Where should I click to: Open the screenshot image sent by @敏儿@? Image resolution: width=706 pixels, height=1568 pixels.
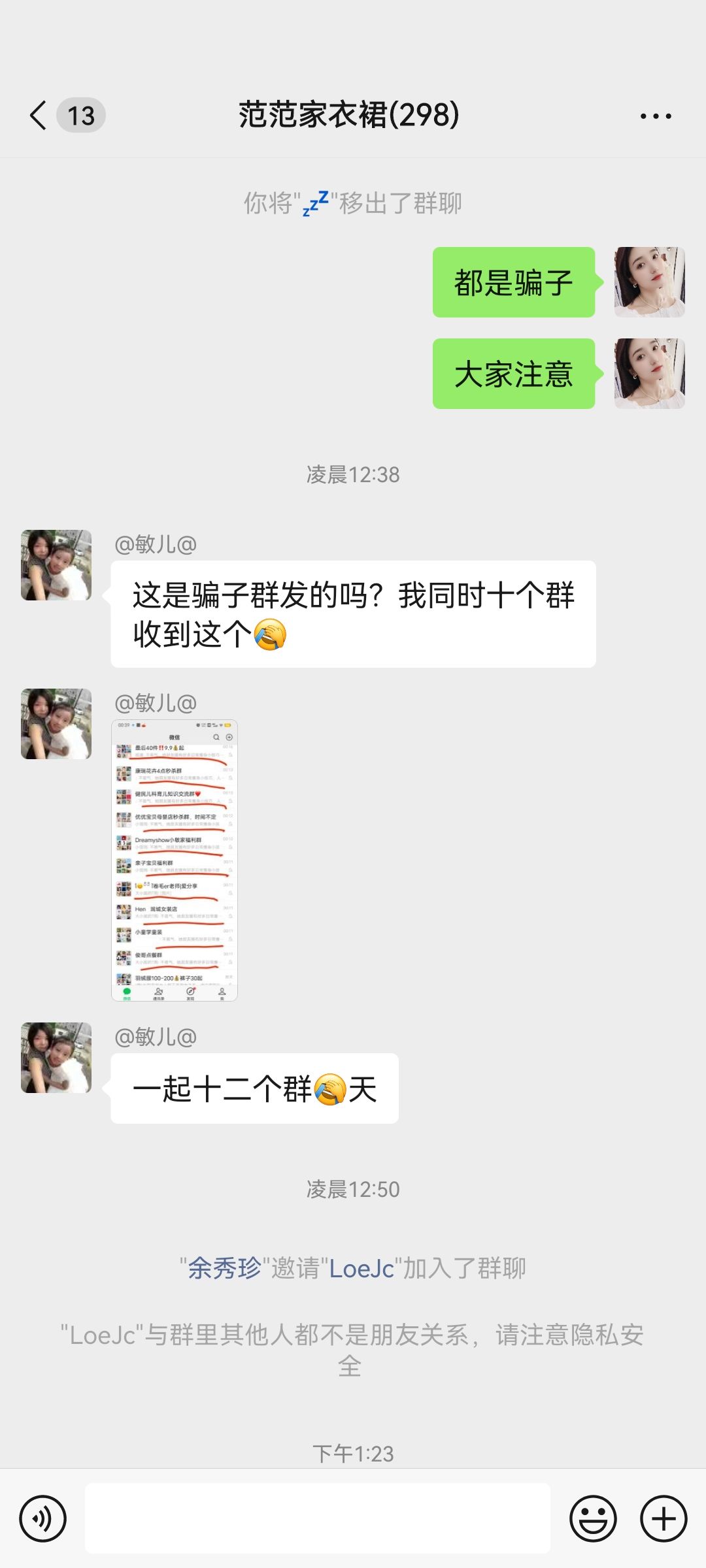click(x=175, y=860)
